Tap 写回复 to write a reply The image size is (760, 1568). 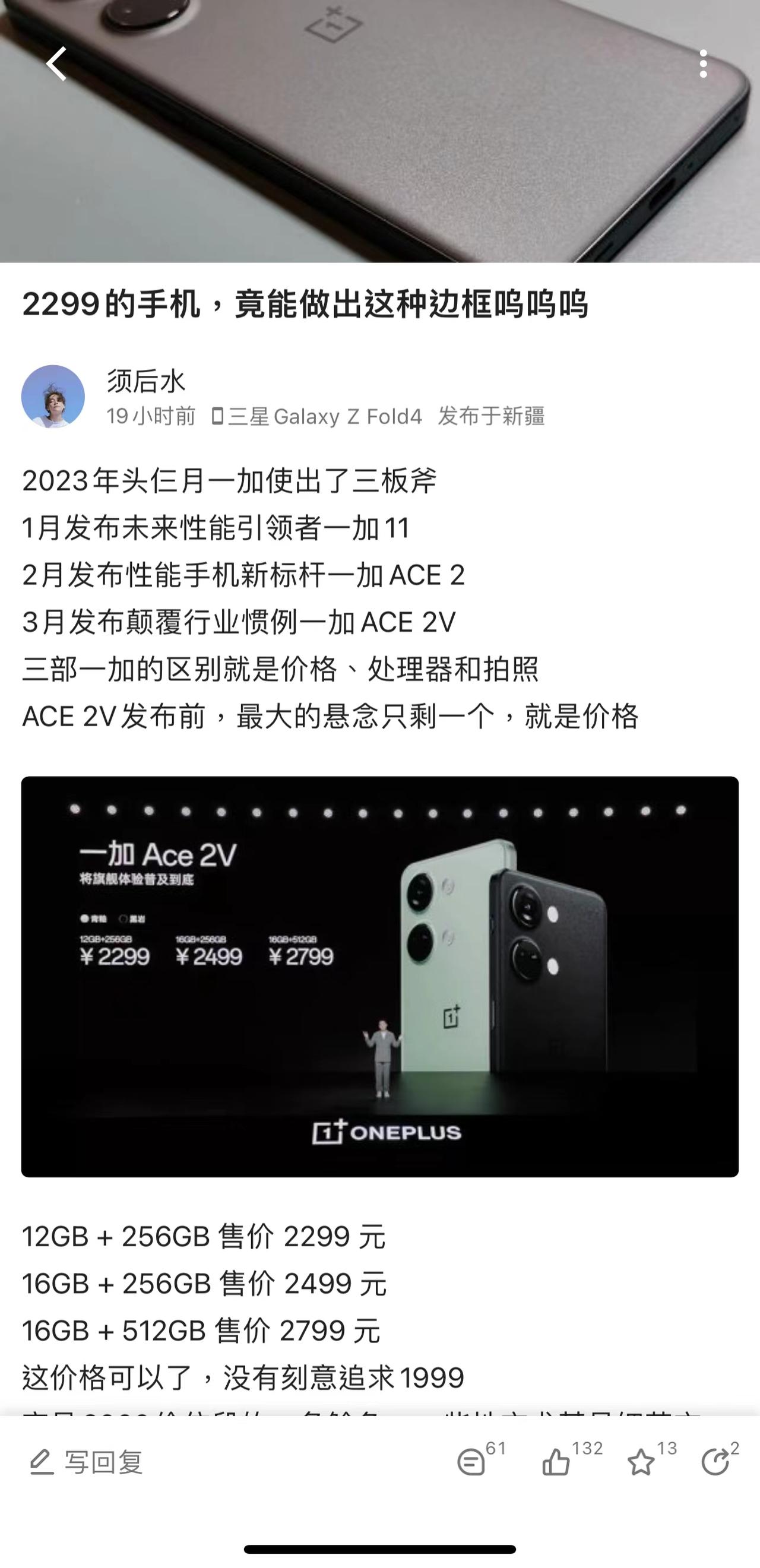(x=87, y=1462)
